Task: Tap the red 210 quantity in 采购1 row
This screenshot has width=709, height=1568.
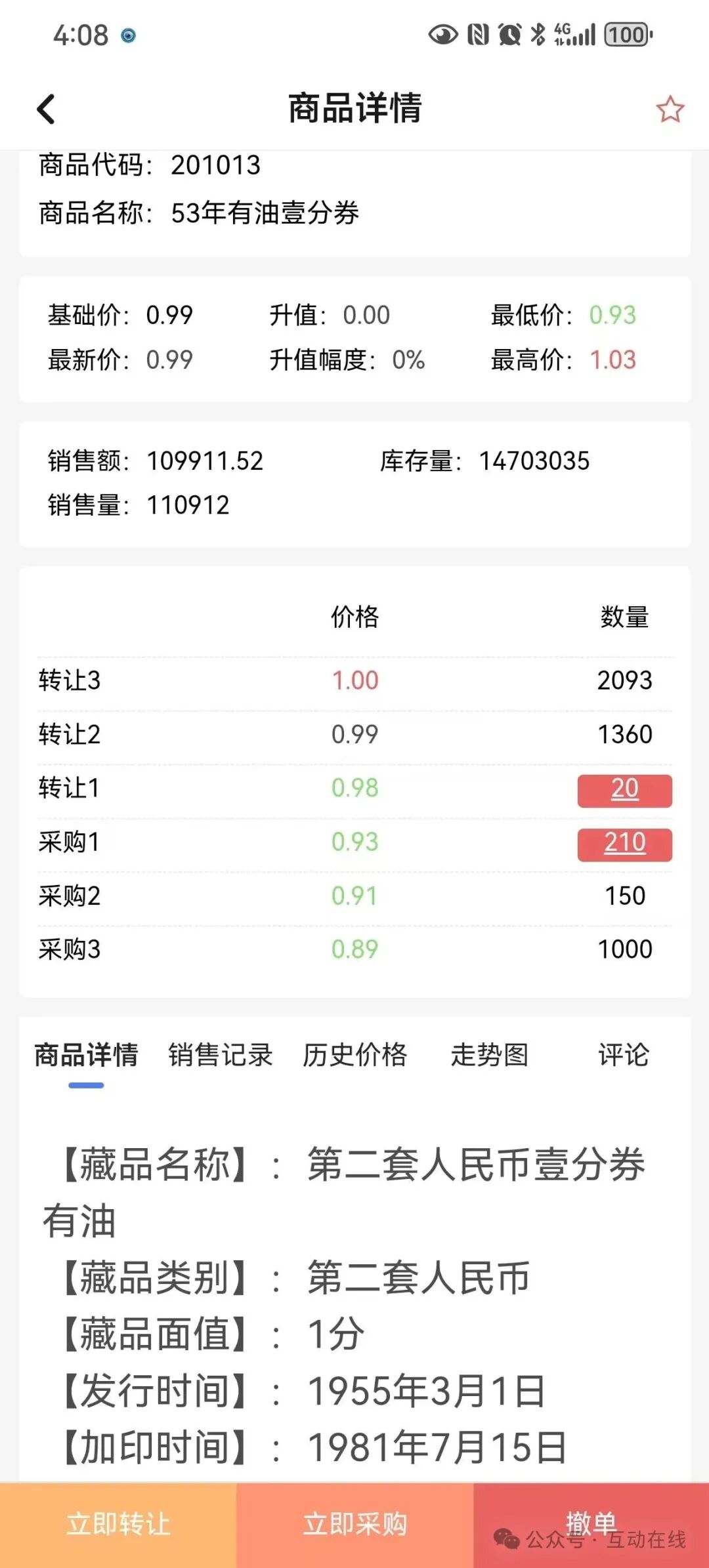Action: tap(624, 844)
